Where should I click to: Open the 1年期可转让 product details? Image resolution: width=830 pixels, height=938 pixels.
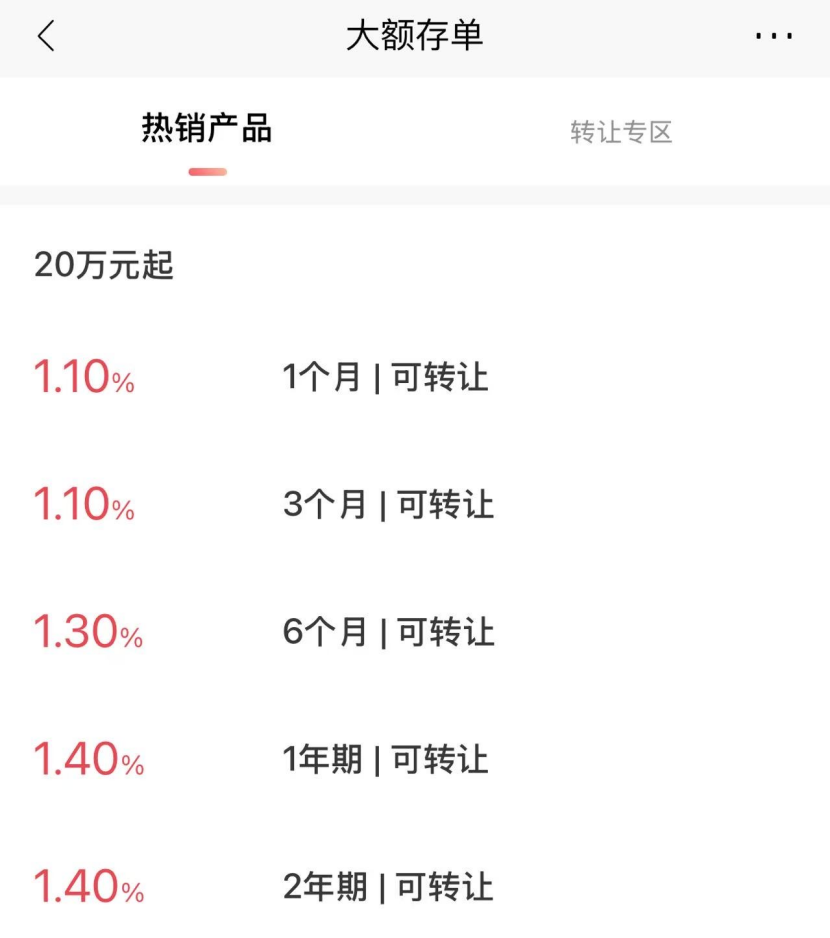[385, 760]
